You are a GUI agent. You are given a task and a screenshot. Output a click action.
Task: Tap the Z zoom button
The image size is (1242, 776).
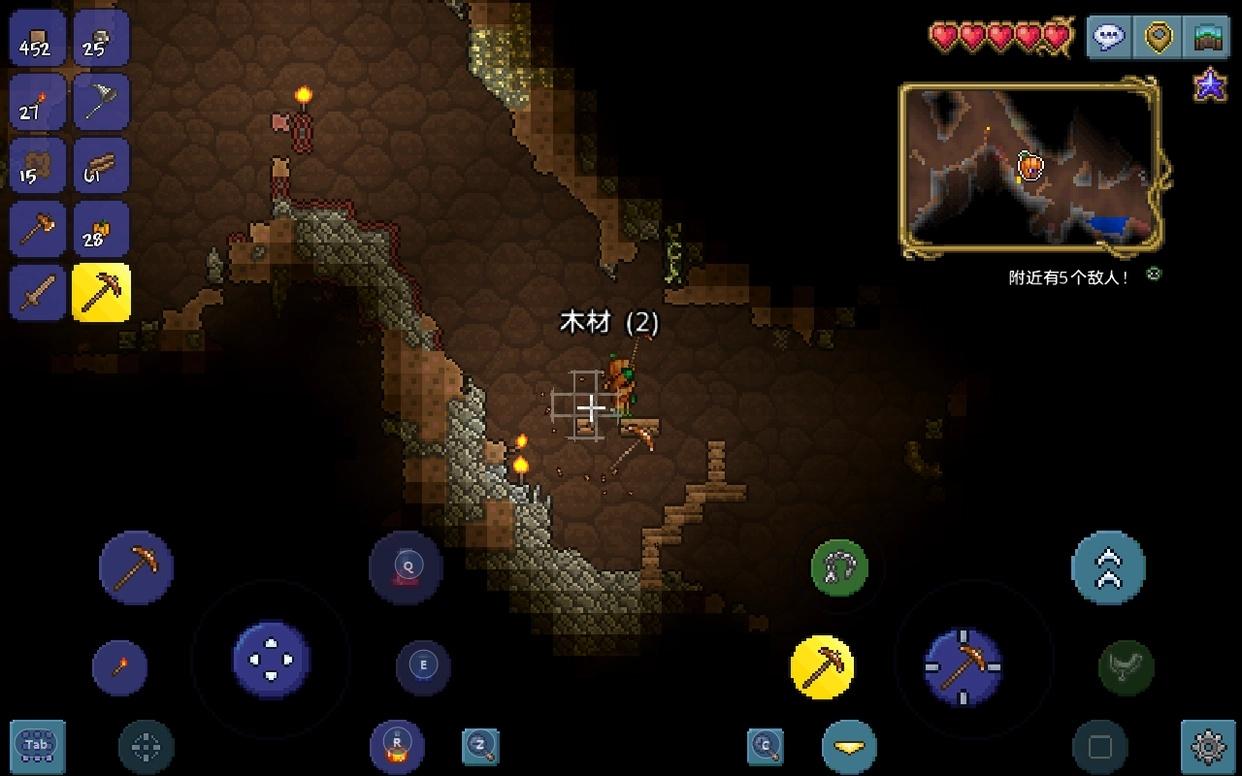480,746
